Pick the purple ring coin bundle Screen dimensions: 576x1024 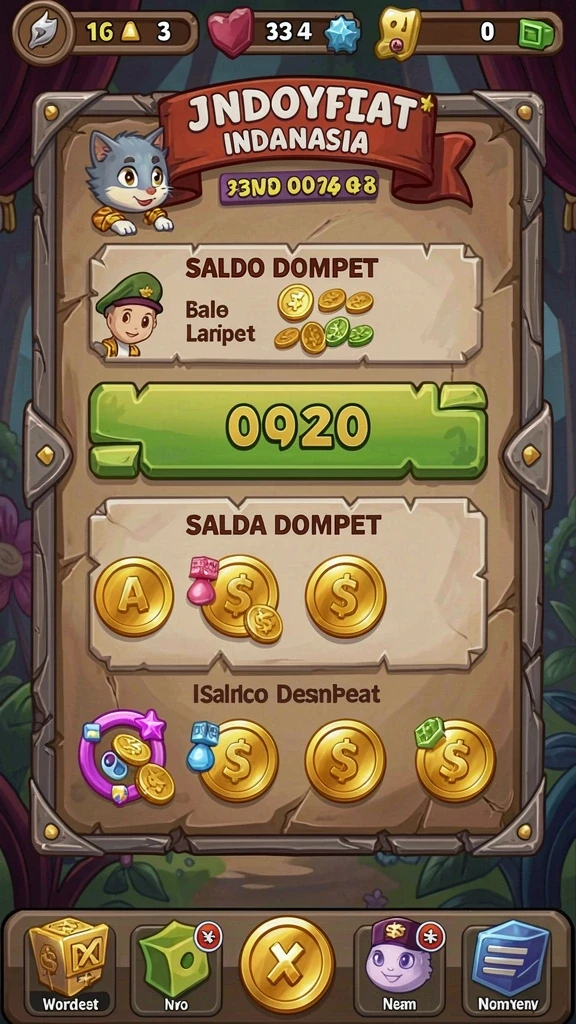click(126, 758)
